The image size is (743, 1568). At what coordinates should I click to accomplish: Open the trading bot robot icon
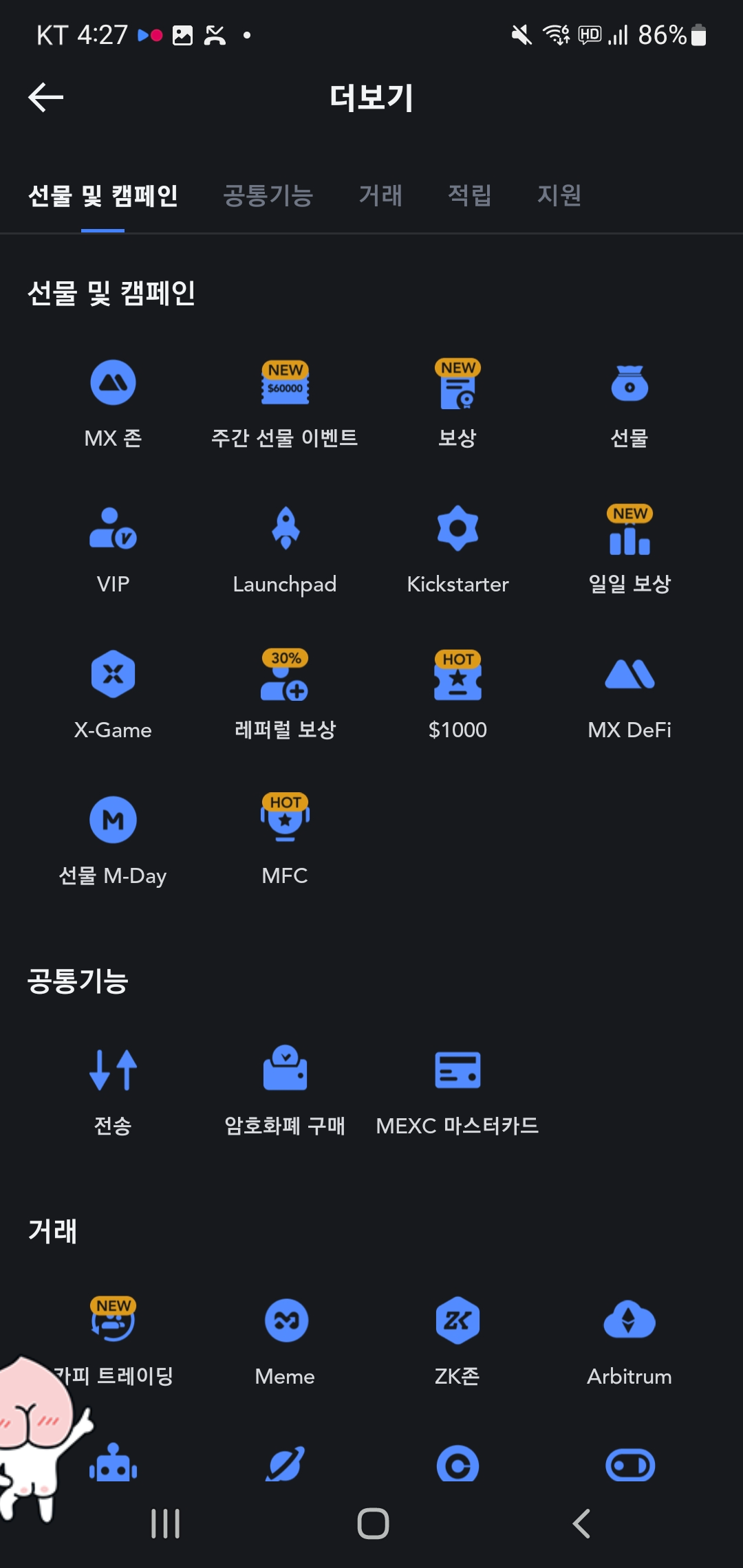click(113, 1465)
